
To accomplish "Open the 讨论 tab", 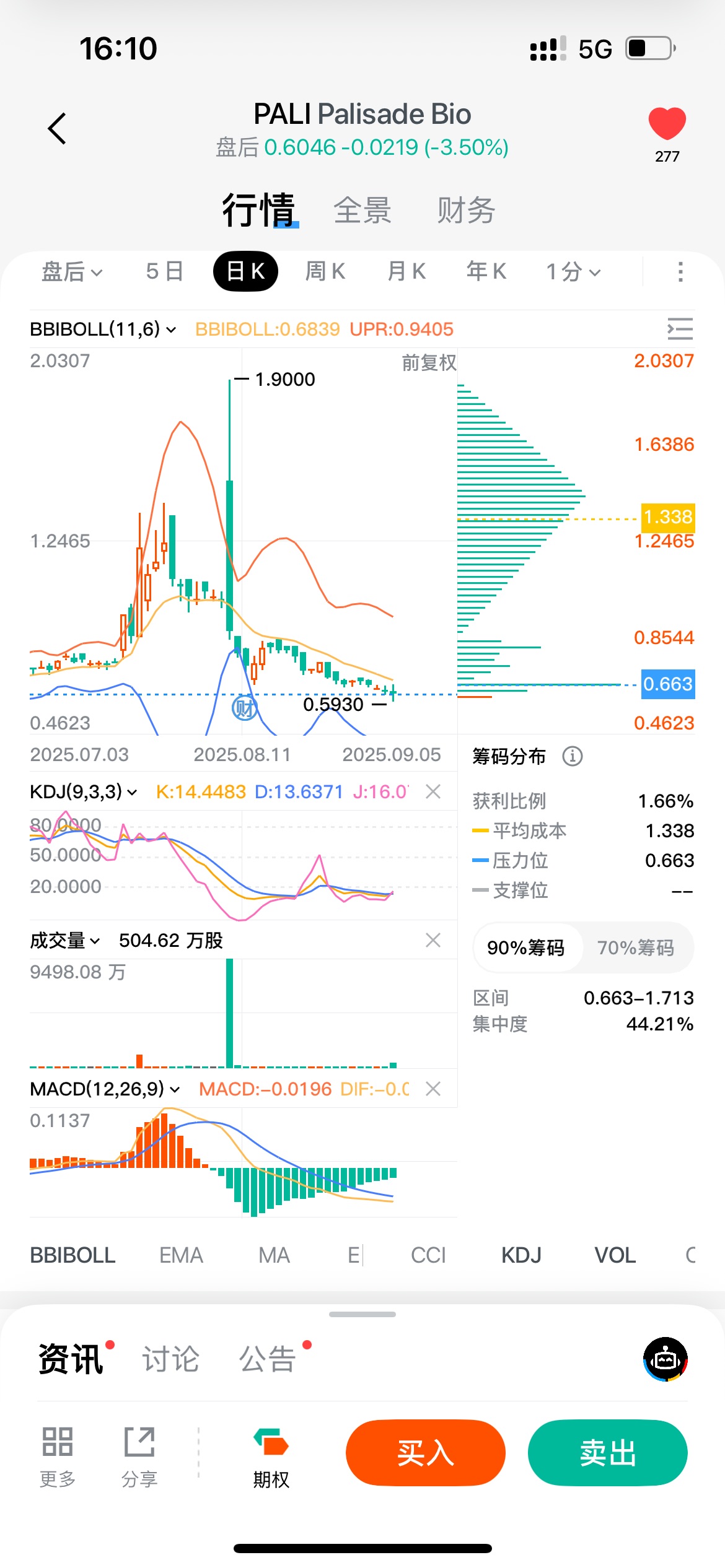I will (170, 1359).
